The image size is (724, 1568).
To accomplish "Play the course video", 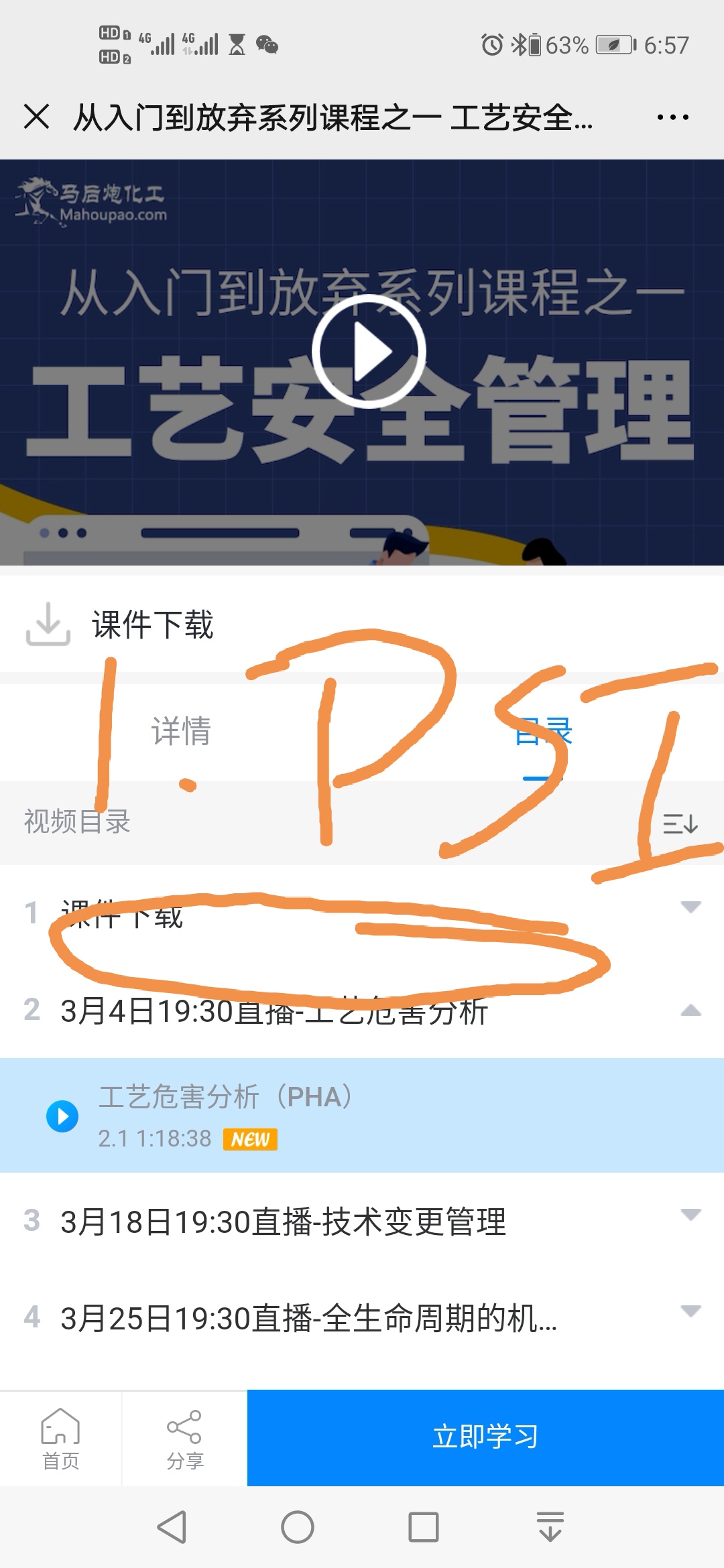I will pos(369,350).
